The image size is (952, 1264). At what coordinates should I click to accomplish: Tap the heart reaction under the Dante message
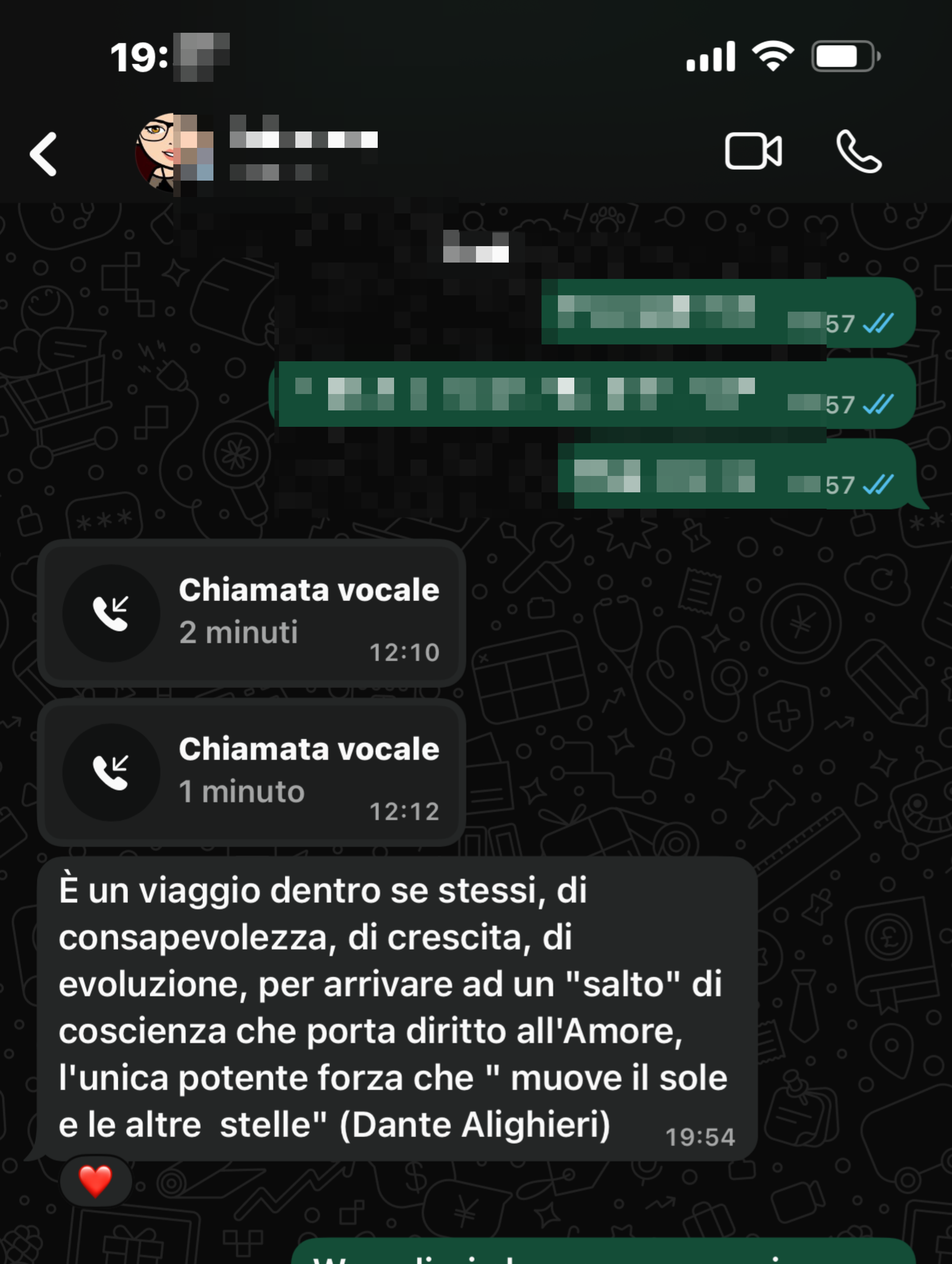(96, 1181)
